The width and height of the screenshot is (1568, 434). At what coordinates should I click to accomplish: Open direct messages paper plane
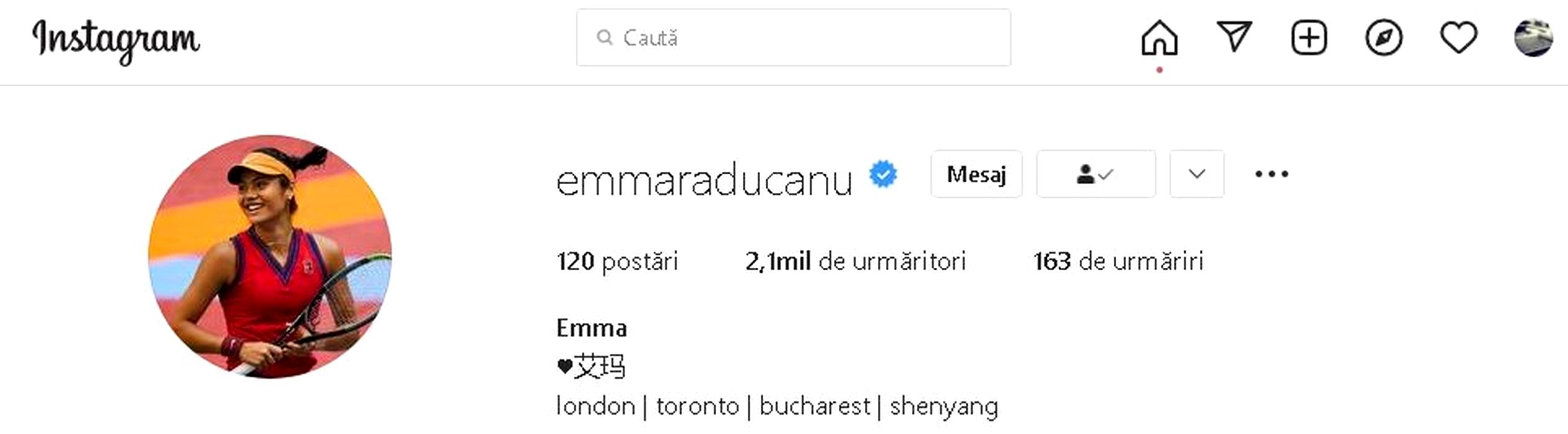pos(1234,37)
